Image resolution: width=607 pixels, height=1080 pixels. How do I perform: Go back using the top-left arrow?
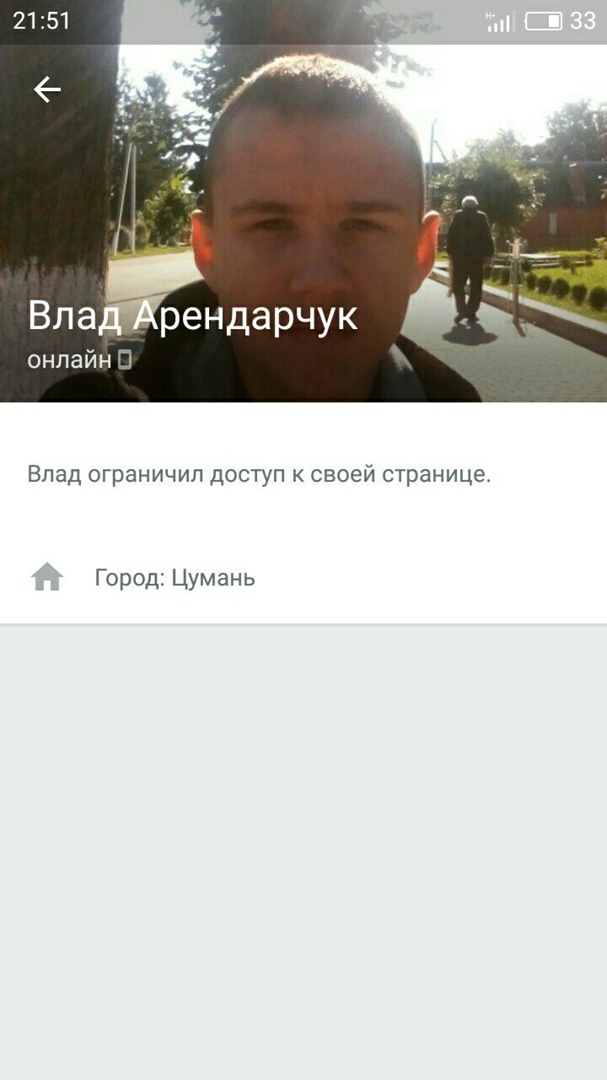(47, 90)
